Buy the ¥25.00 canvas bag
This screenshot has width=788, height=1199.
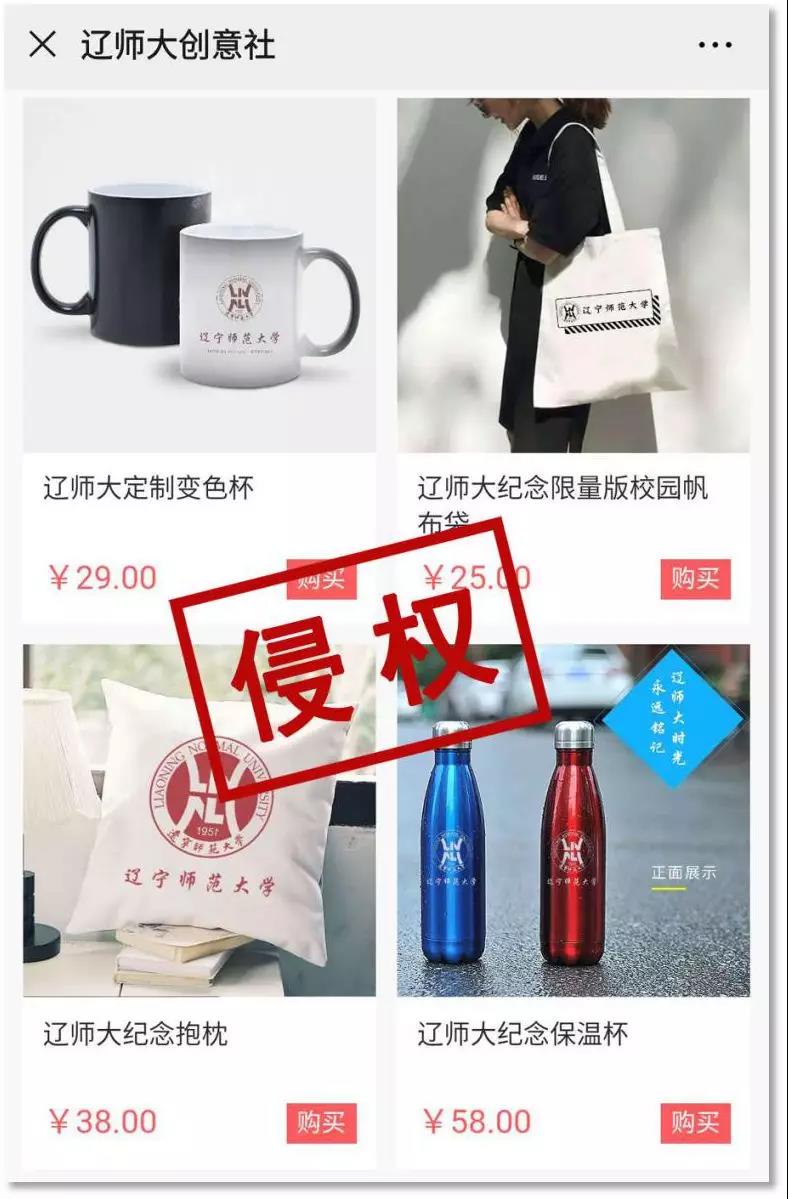(695, 579)
